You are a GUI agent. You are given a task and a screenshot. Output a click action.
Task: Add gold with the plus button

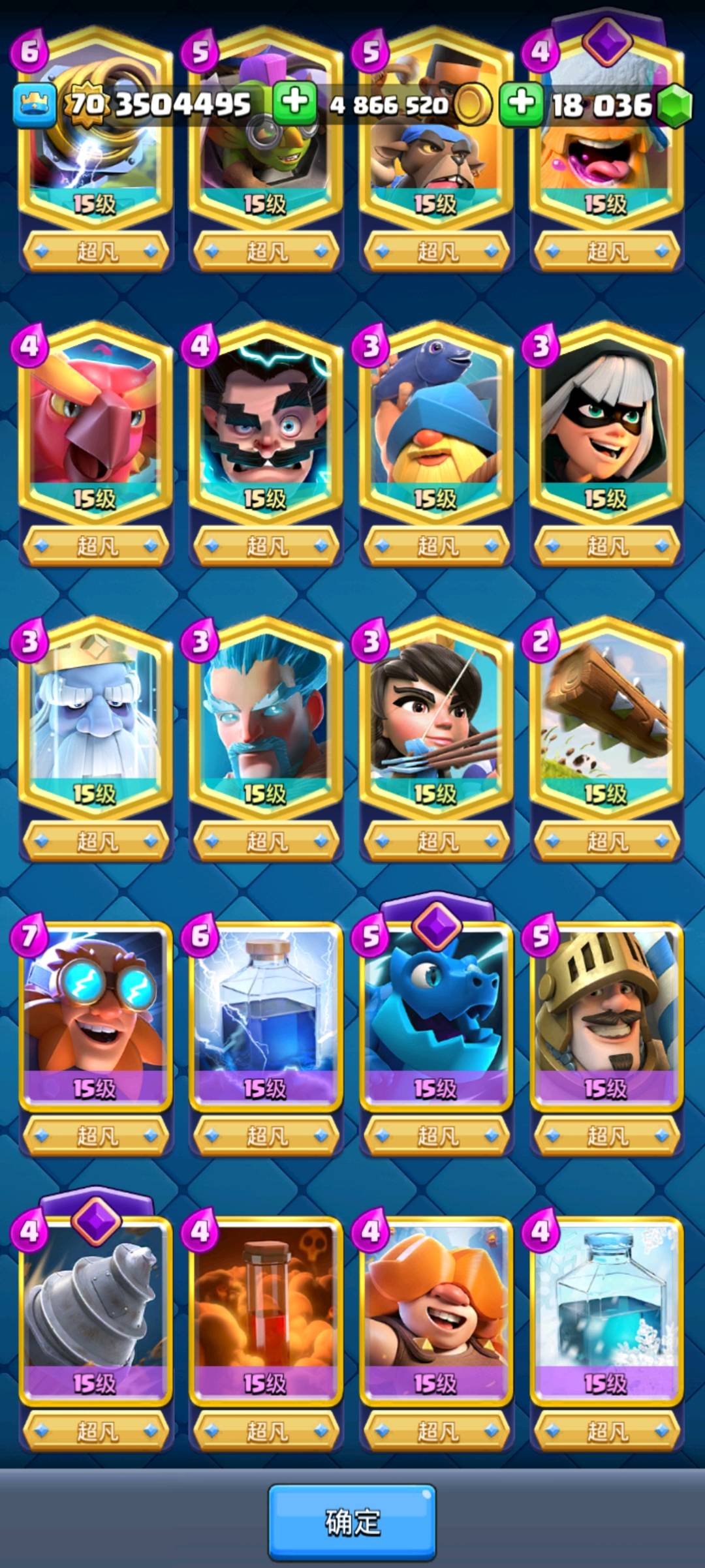[x=295, y=102]
